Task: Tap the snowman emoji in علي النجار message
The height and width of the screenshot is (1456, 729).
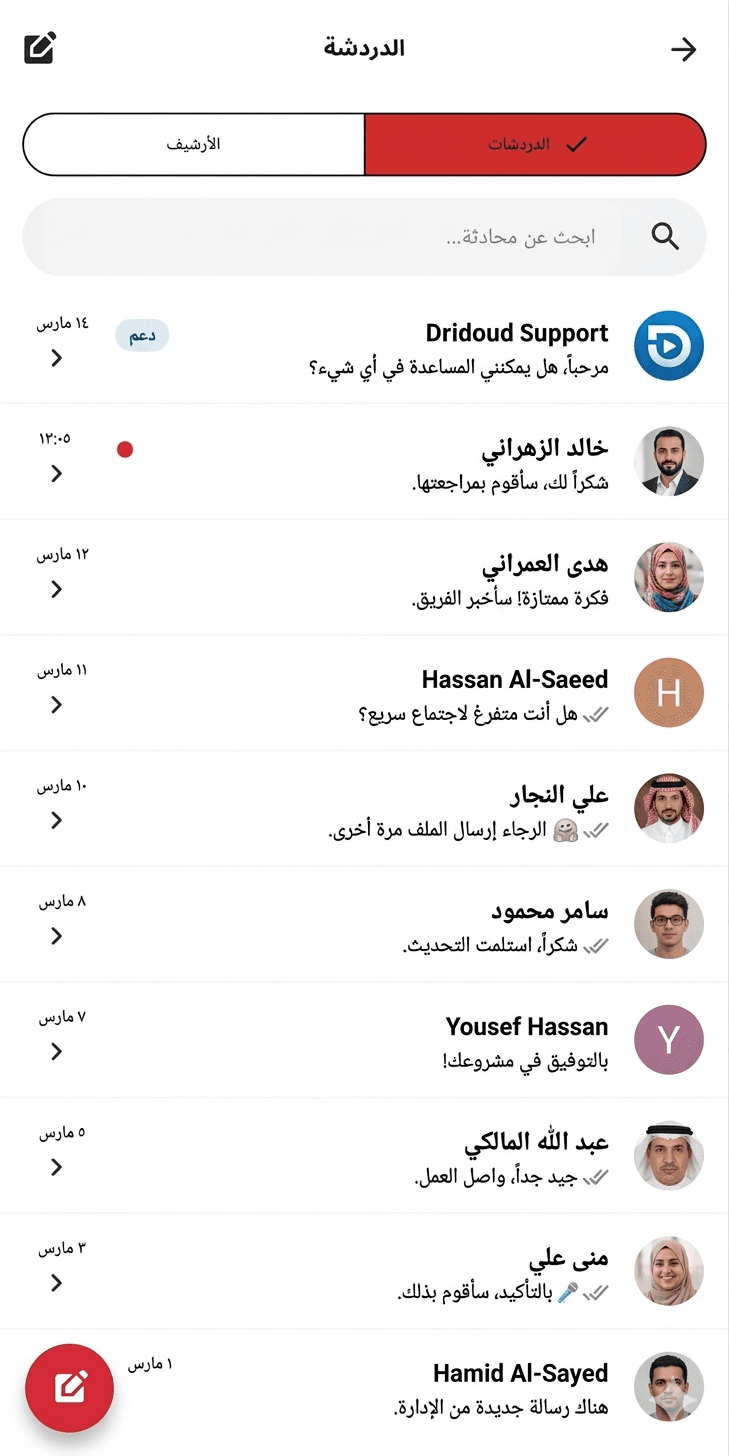Action: pyautogui.click(x=567, y=829)
